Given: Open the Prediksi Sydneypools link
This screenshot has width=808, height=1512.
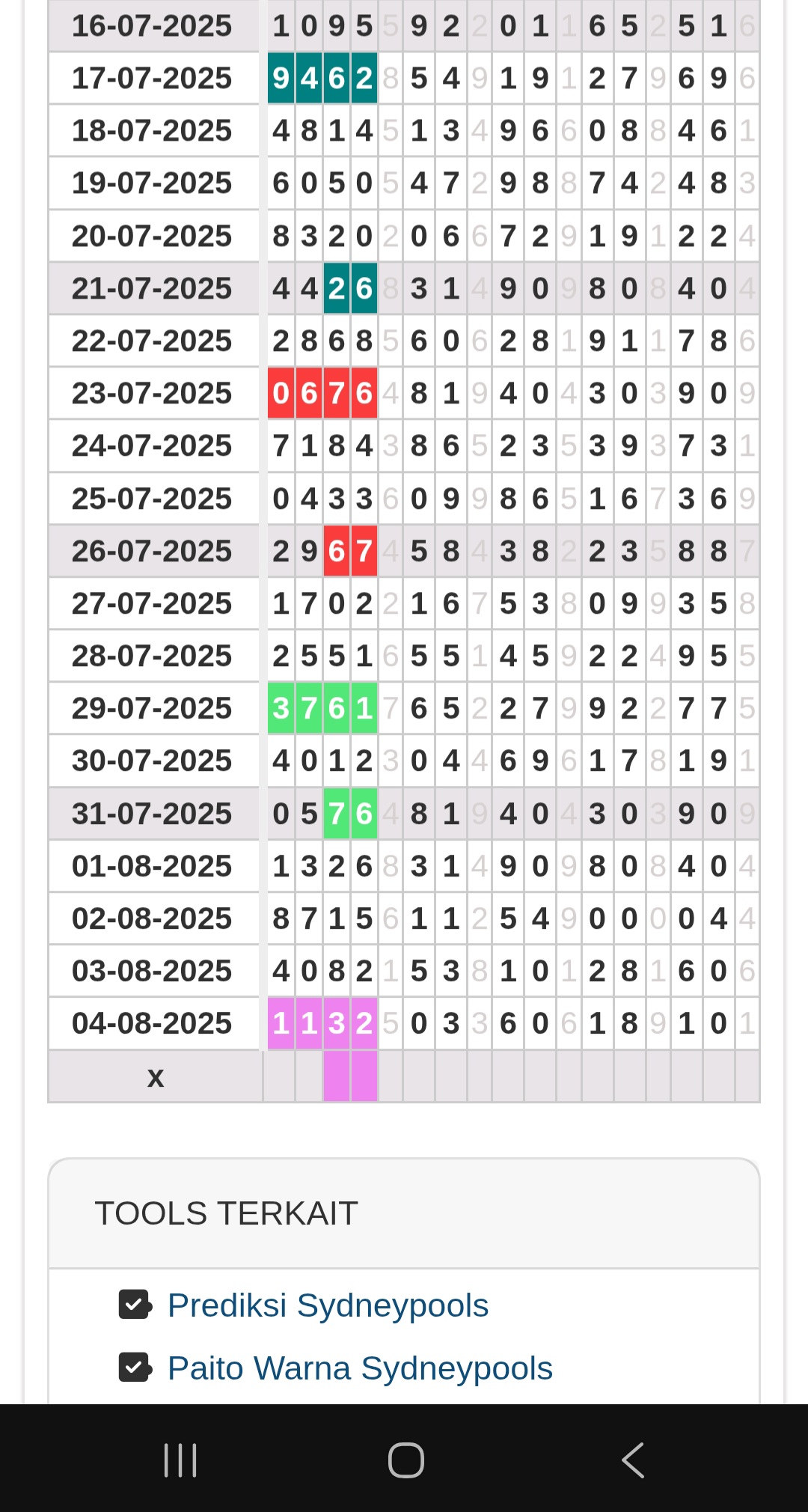Looking at the screenshot, I should (328, 1305).
